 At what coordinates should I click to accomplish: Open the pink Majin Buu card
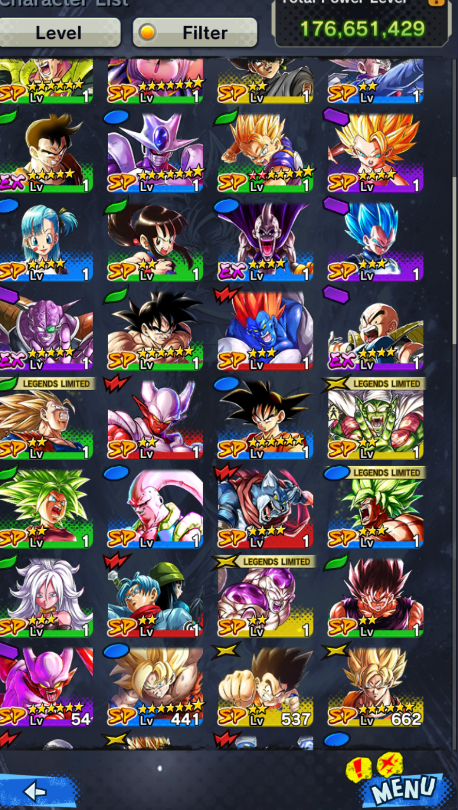[155, 509]
